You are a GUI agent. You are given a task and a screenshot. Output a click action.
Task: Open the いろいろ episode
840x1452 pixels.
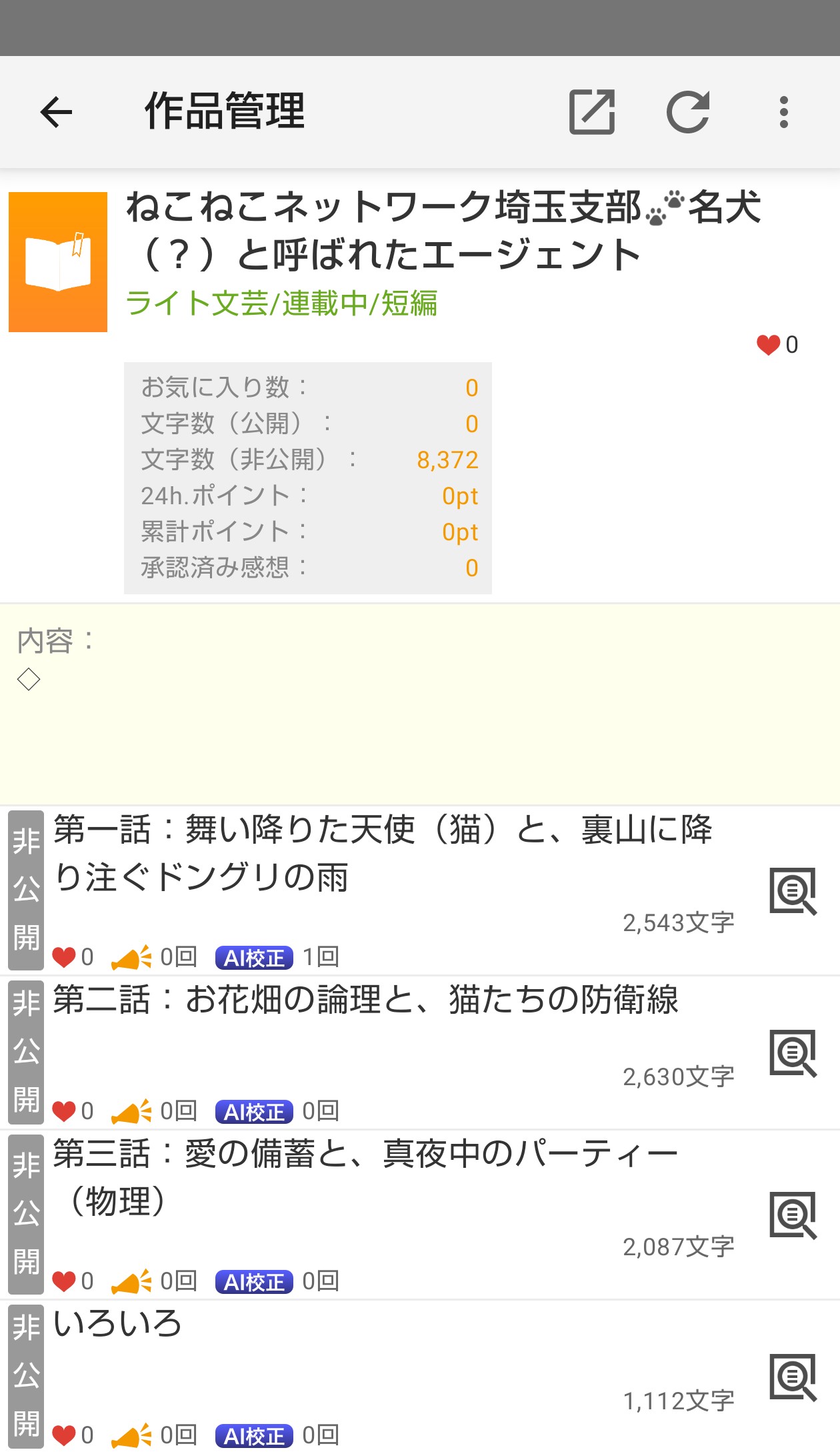118,1325
